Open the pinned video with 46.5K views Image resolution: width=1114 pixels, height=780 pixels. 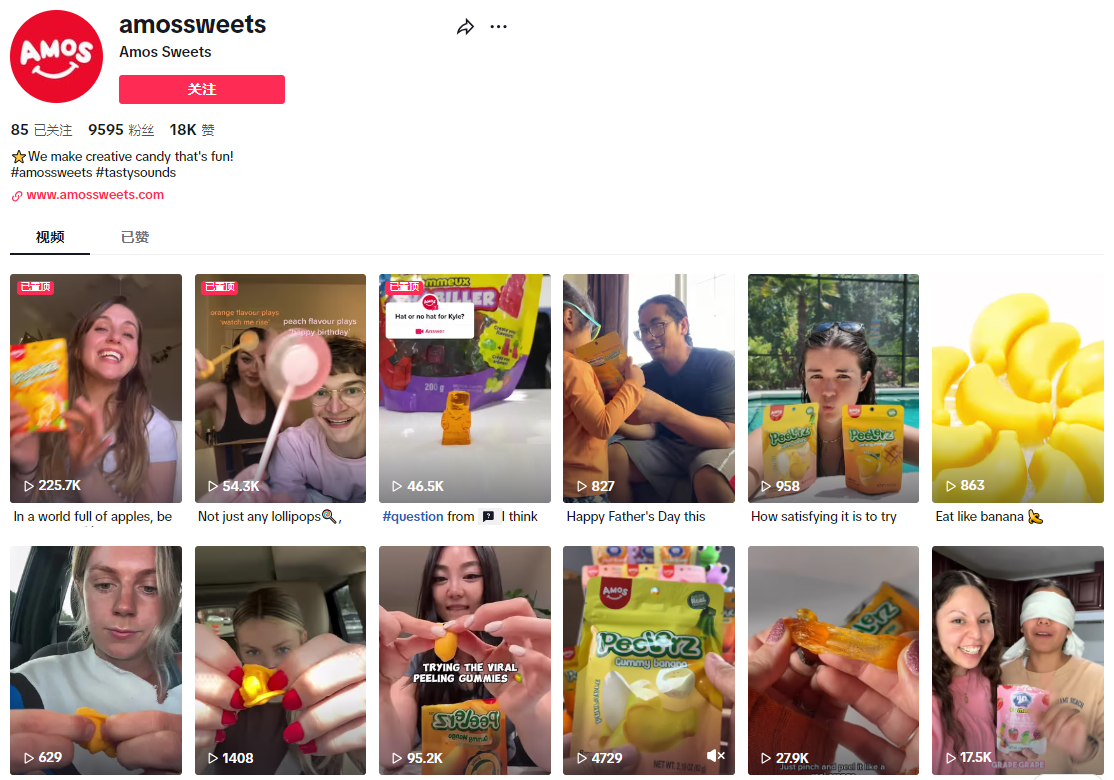click(x=464, y=388)
